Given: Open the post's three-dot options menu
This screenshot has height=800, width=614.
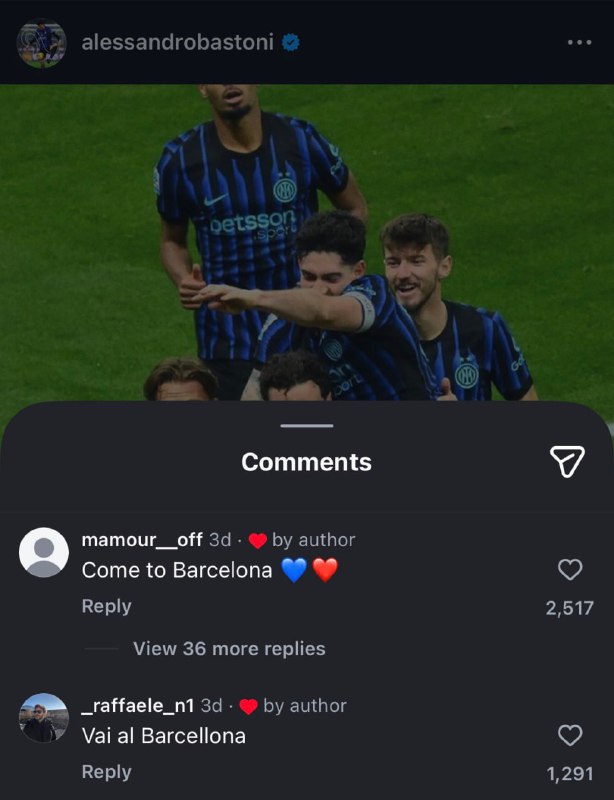Looking at the screenshot, I should click(579, 42).
